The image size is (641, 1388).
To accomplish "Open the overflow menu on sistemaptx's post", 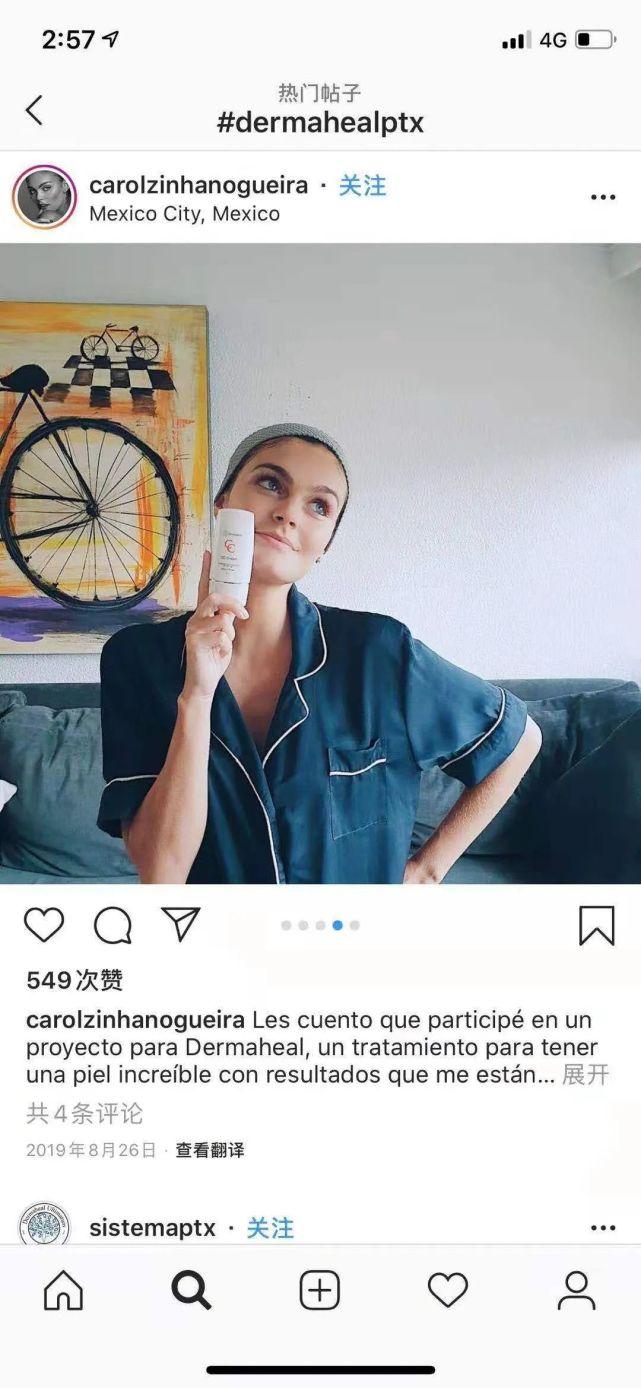I will coord(603,1228).
